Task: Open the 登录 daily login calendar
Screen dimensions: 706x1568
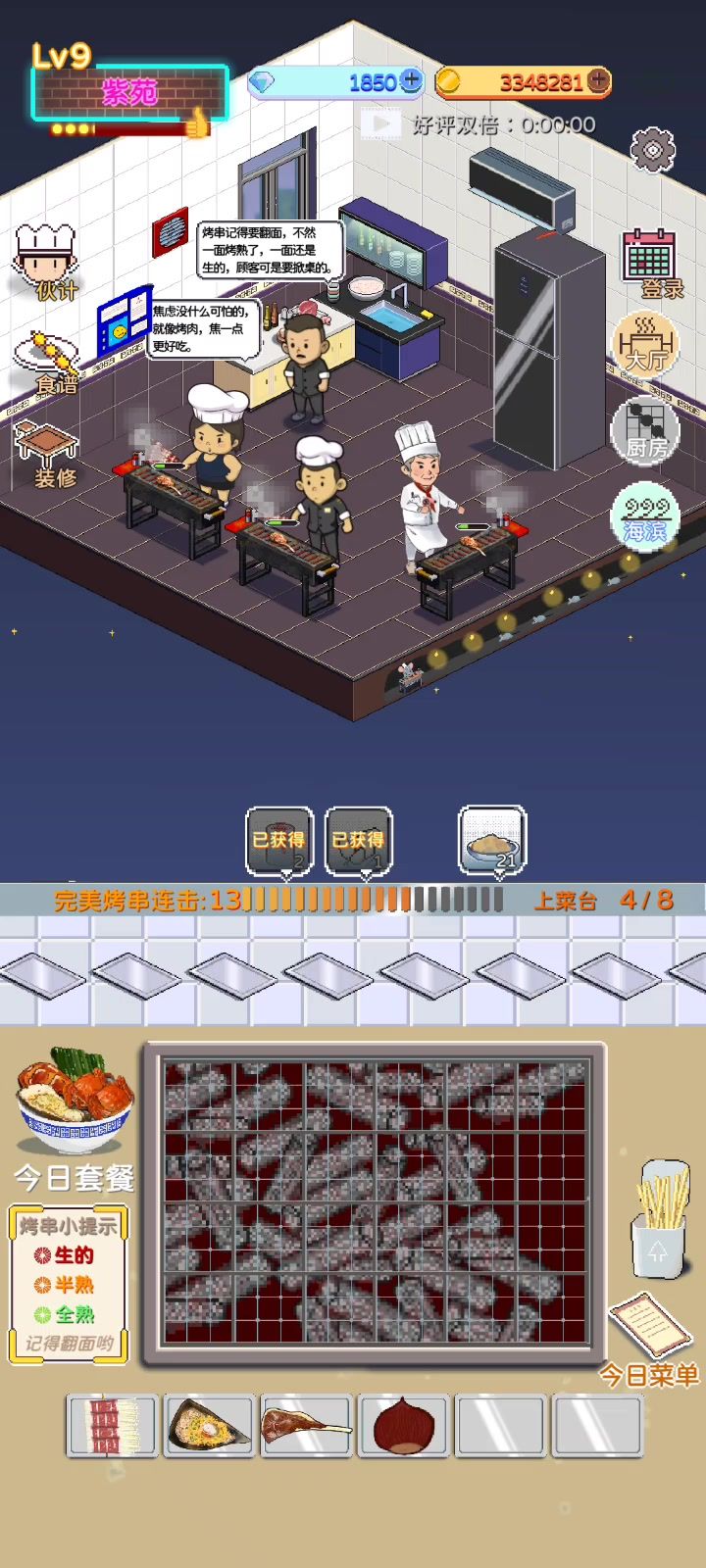Action: 649,263
